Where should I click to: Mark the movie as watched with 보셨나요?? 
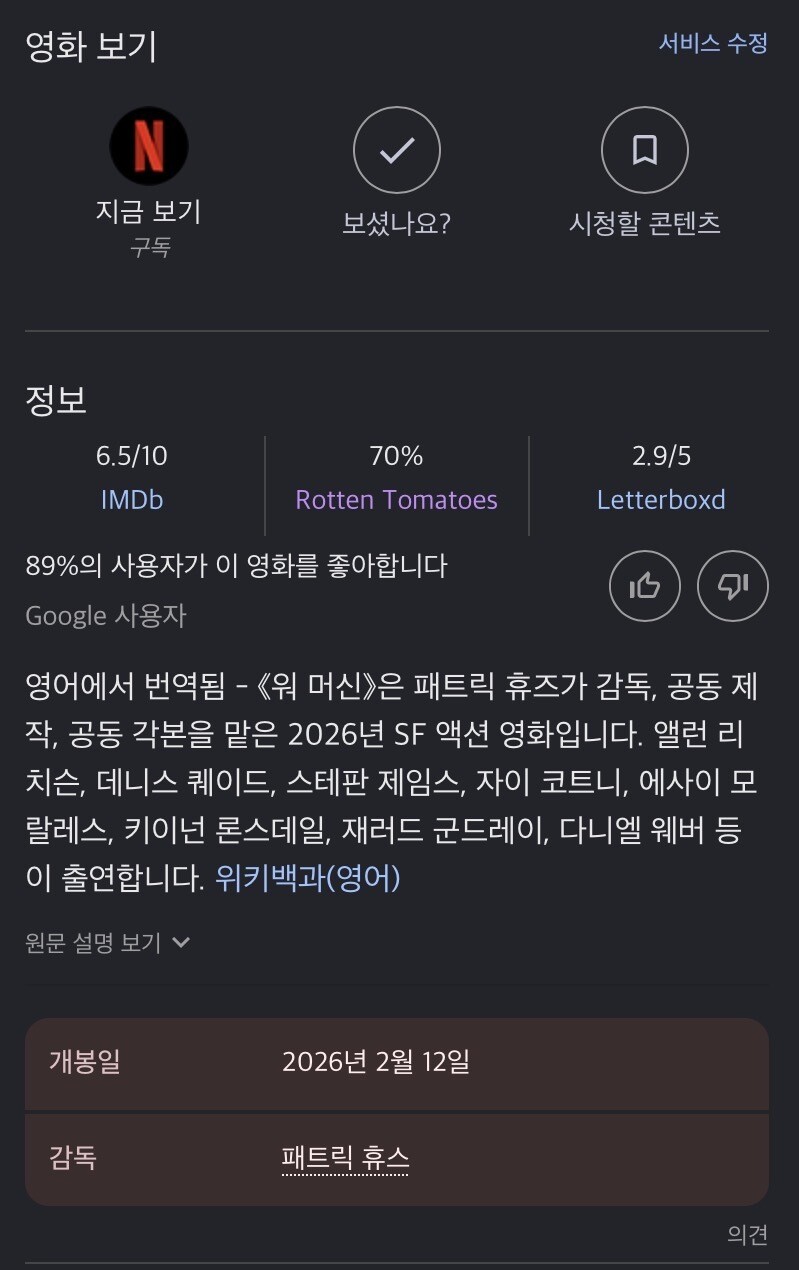point(397,151)
